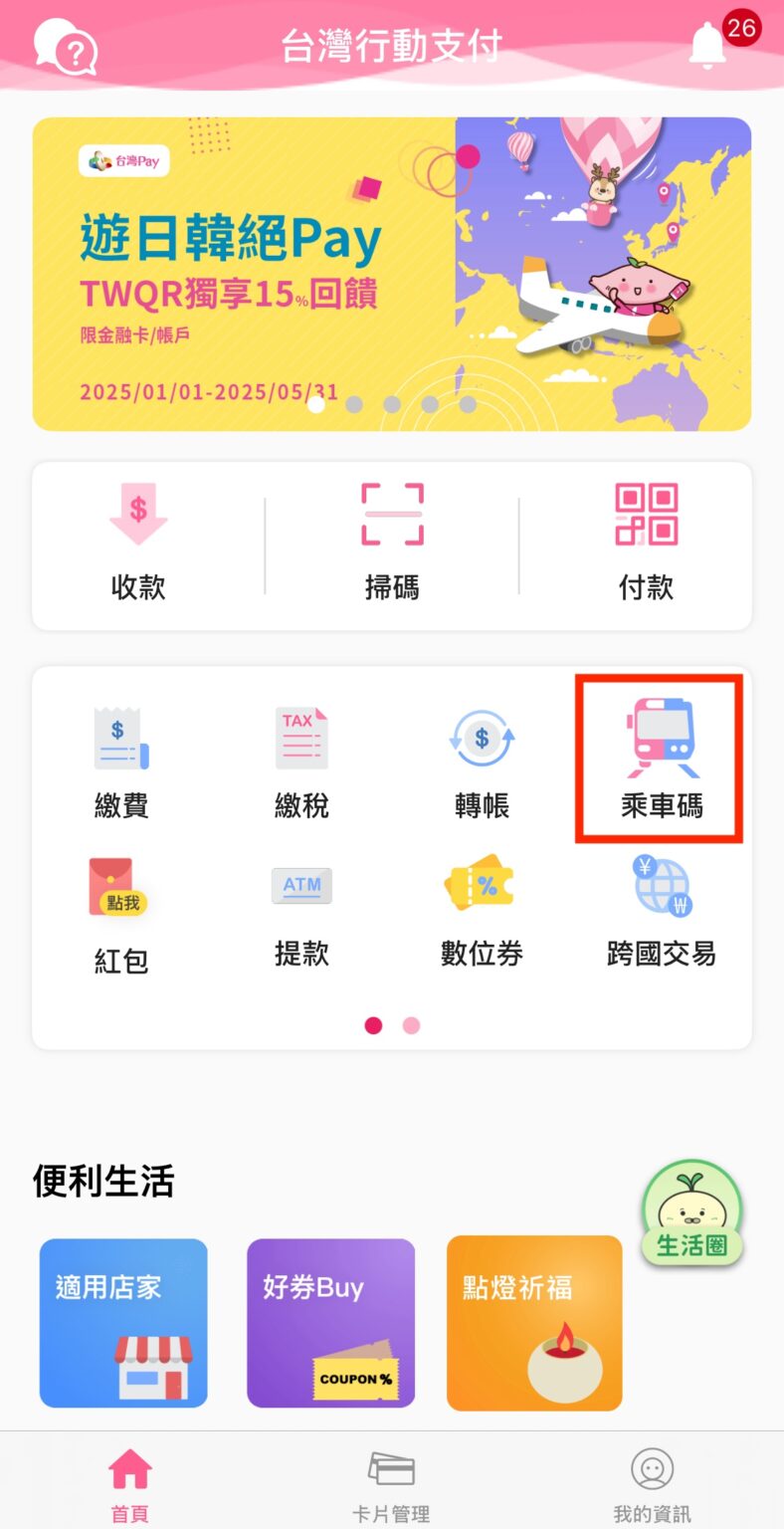The width and height of the screenshot is (784, 1529).
Task: Select the ATM 提款 withdrawal icon
Action: (x=300, y=911)
